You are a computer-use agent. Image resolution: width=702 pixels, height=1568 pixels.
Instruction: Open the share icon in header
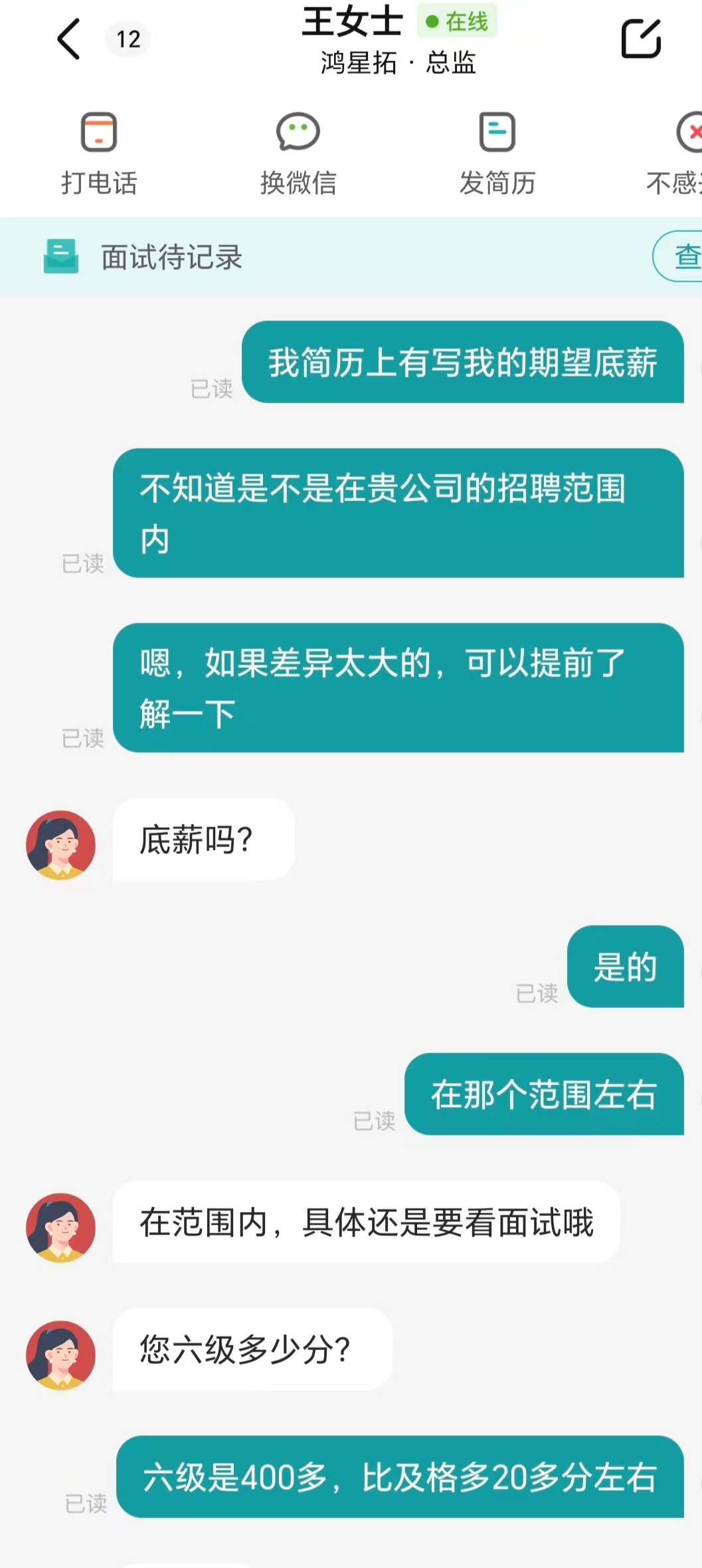click(x=640, y=39)
